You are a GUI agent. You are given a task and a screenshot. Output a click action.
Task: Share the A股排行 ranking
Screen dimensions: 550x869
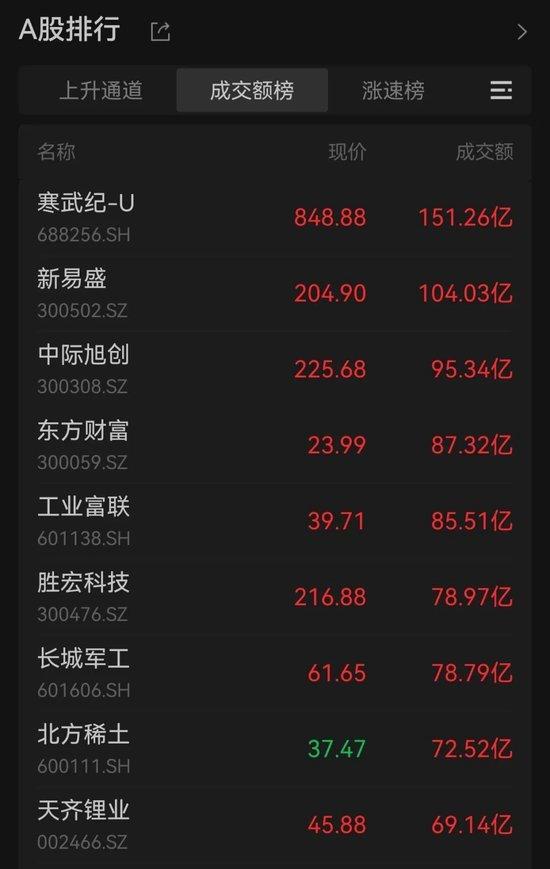(160, 31)
